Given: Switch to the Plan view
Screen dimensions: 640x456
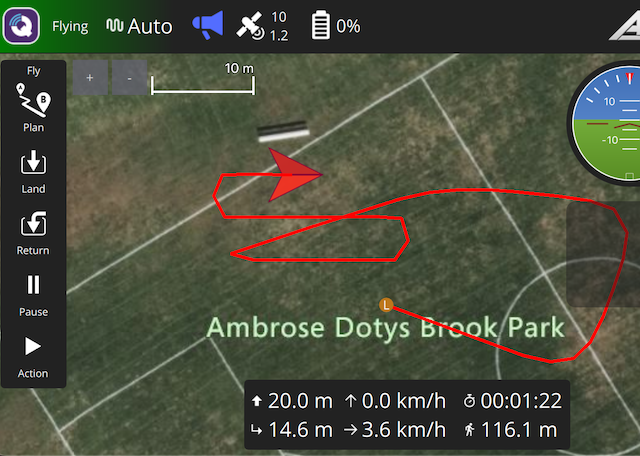Looking at the screenshot, I should click(33, 110).
